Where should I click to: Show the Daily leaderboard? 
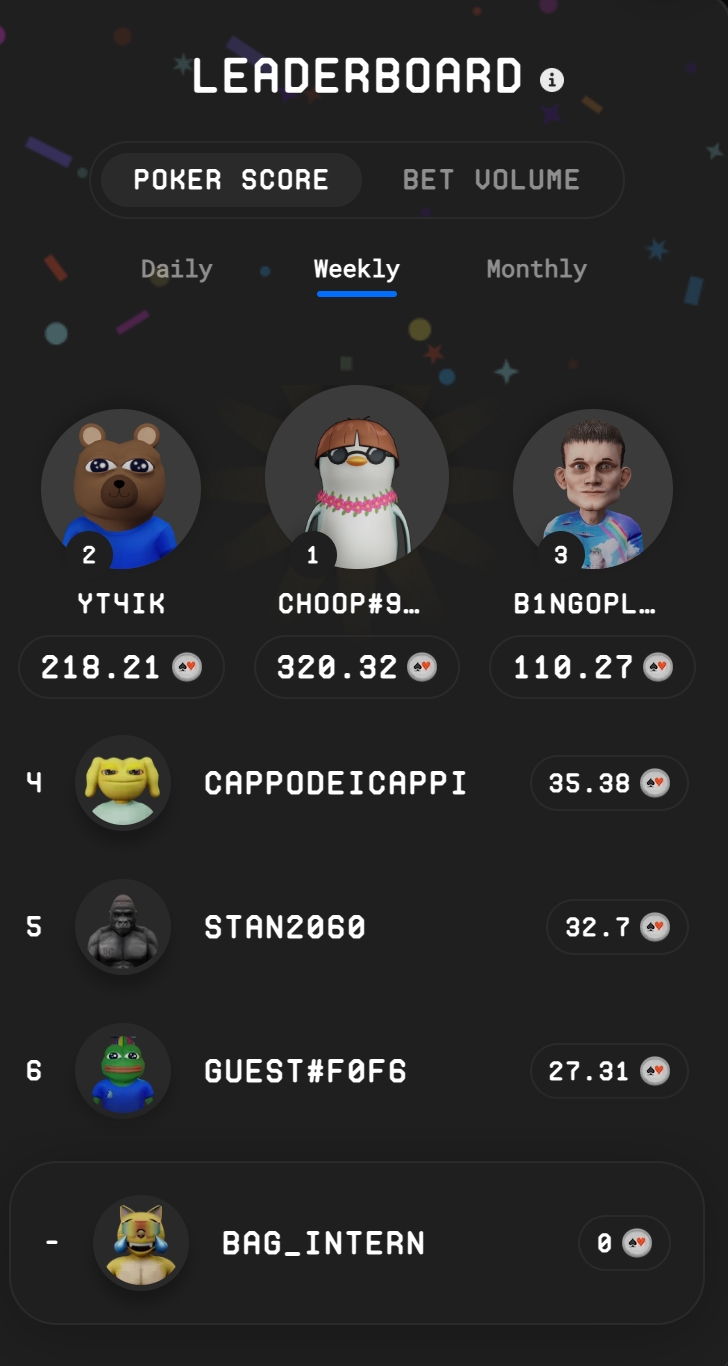pos(177,269)
